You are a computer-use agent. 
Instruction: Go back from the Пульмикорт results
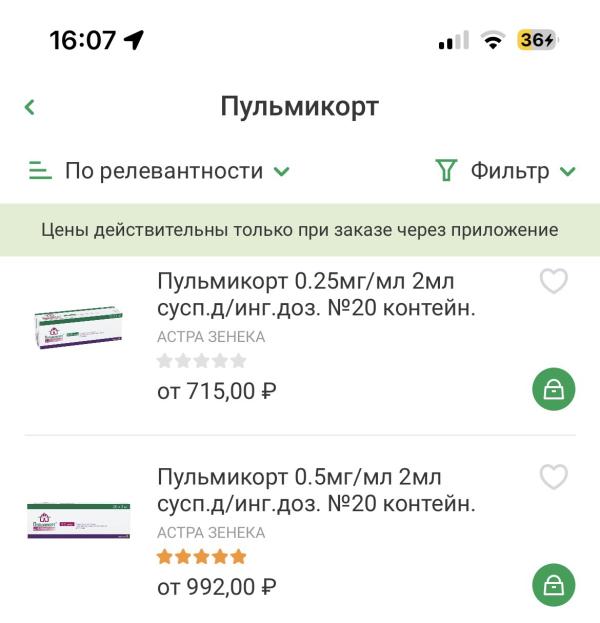[30, 107]
